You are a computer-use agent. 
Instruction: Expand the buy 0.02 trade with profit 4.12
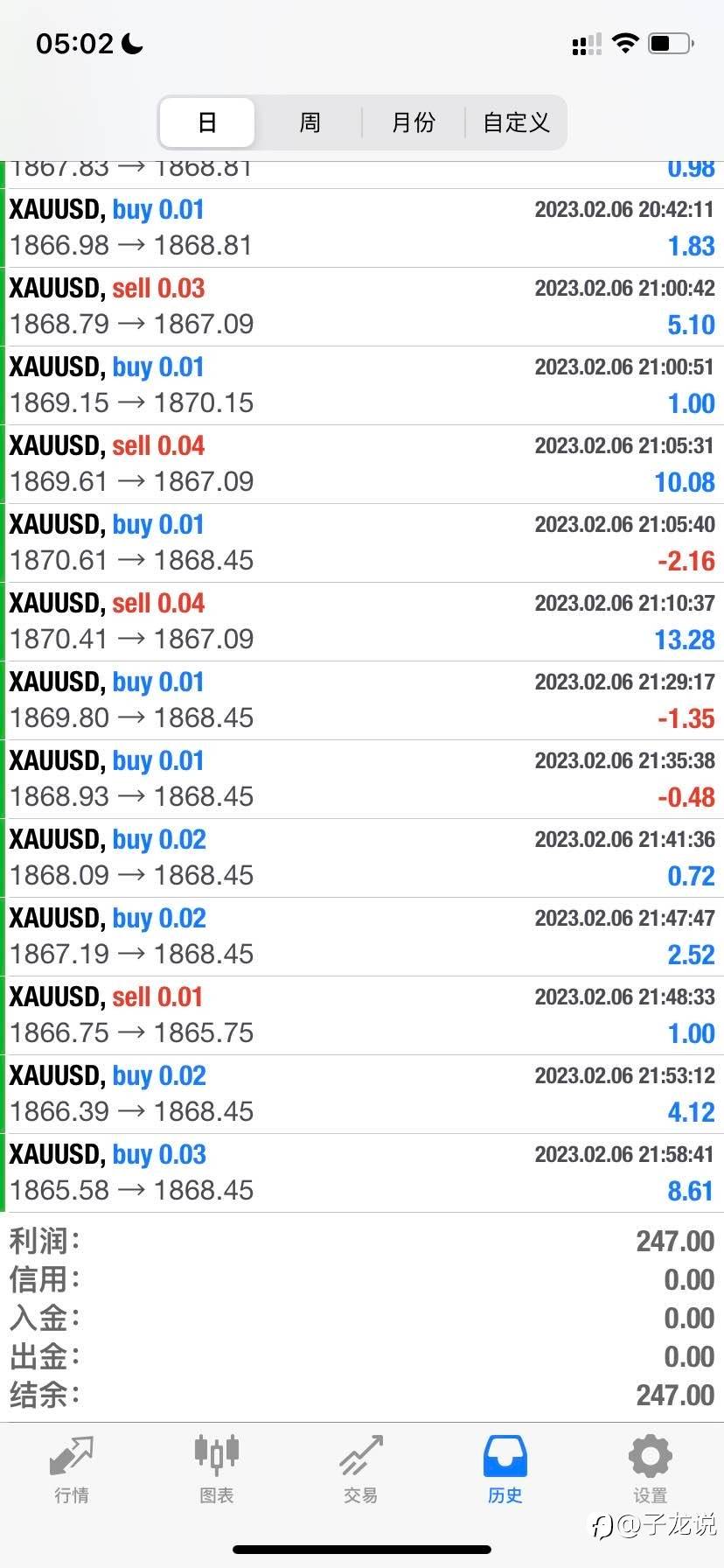click(x=362, y=1095)
